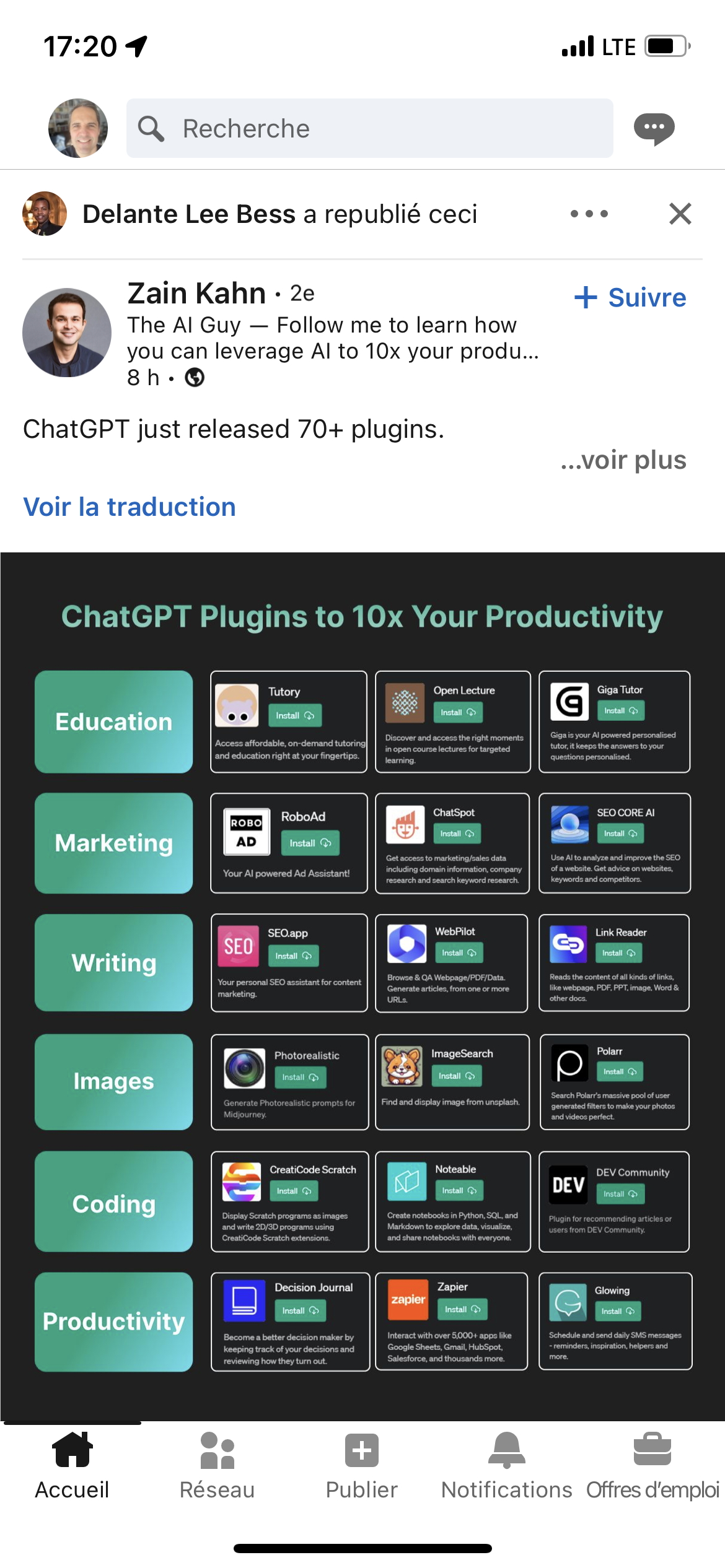Tap the Recherche search field
725x1568 pixels.
pos(370,128)
